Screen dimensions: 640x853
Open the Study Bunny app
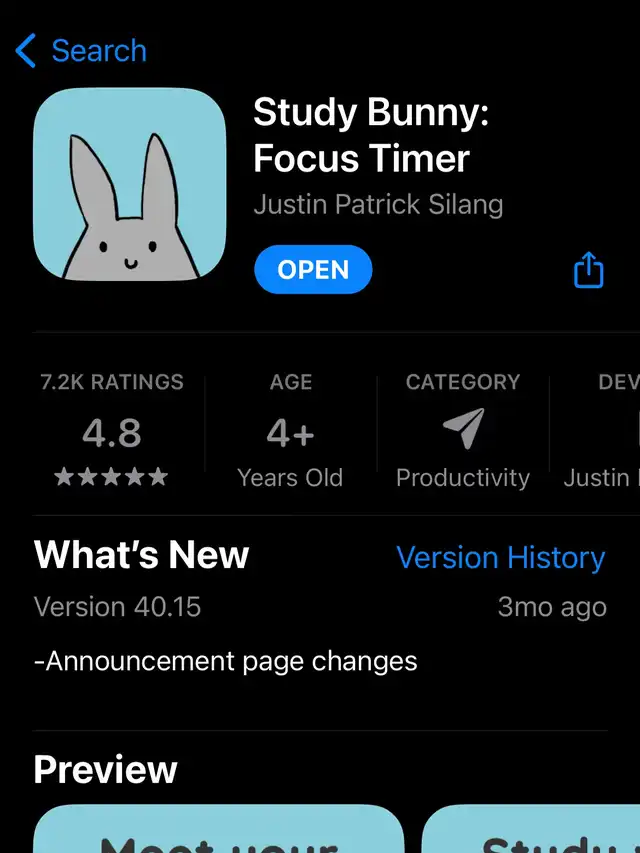313,270
